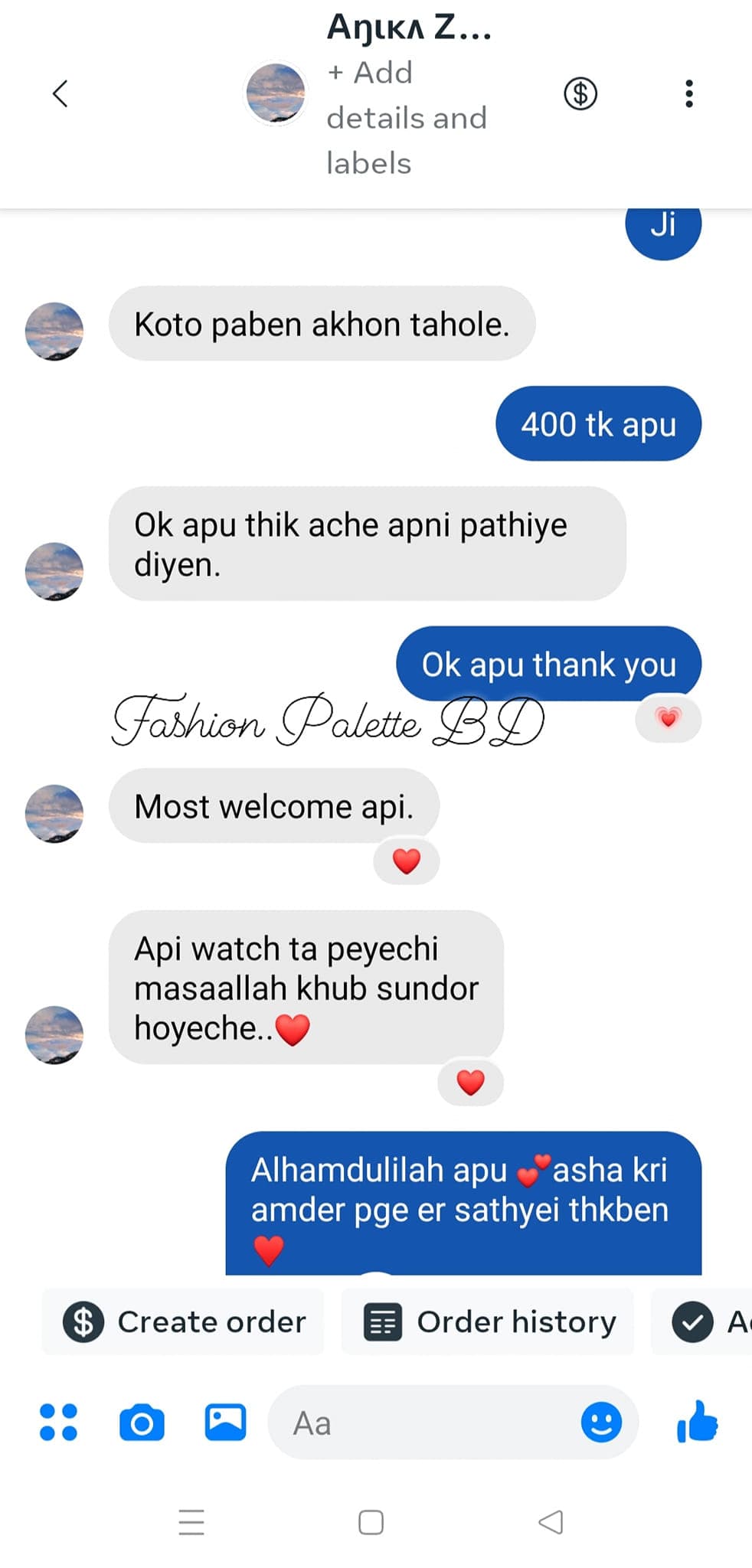The height and width of the screenshot is (1568, 752).
Task: Open the three-dot overflow menu
Action: [x=688, y=94]
